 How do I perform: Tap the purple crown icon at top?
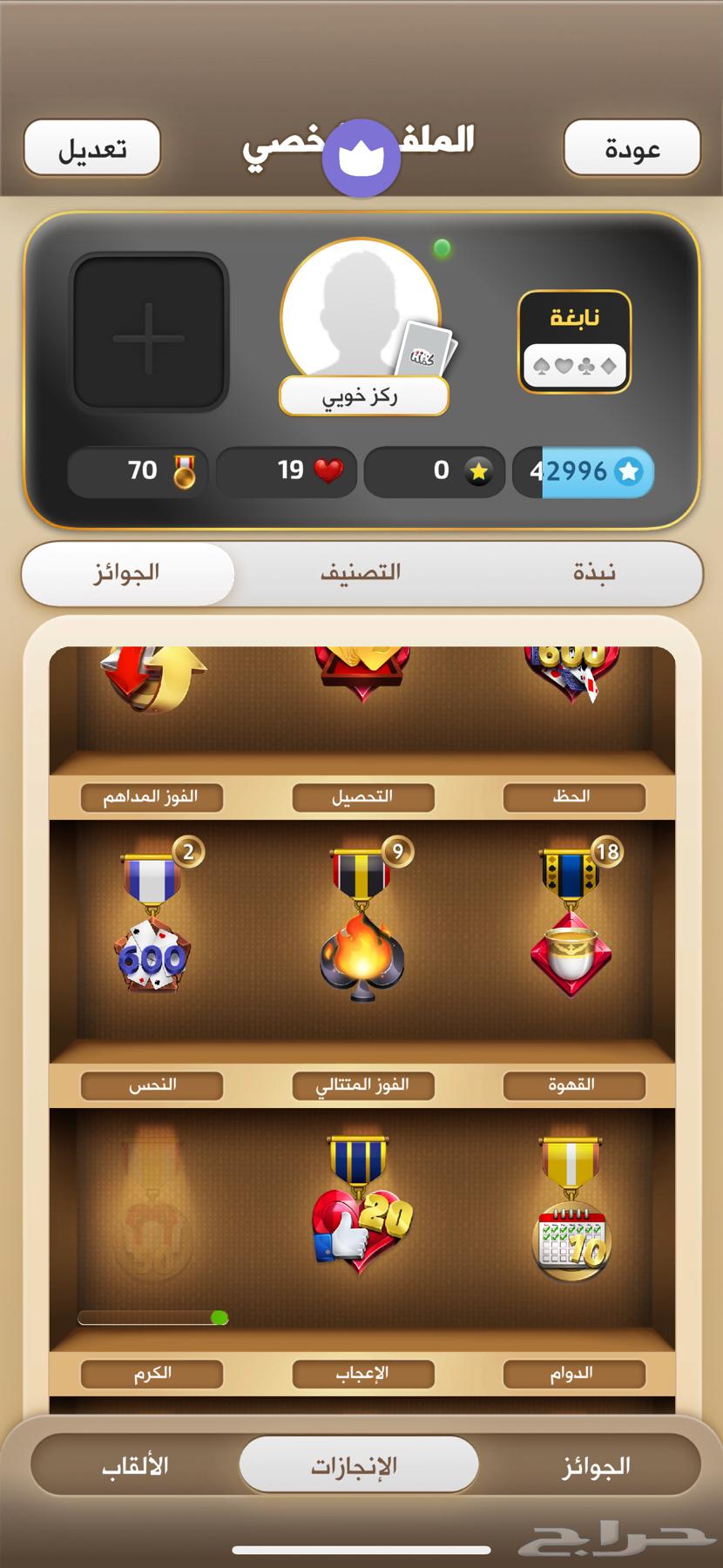[x=361, y=157]
